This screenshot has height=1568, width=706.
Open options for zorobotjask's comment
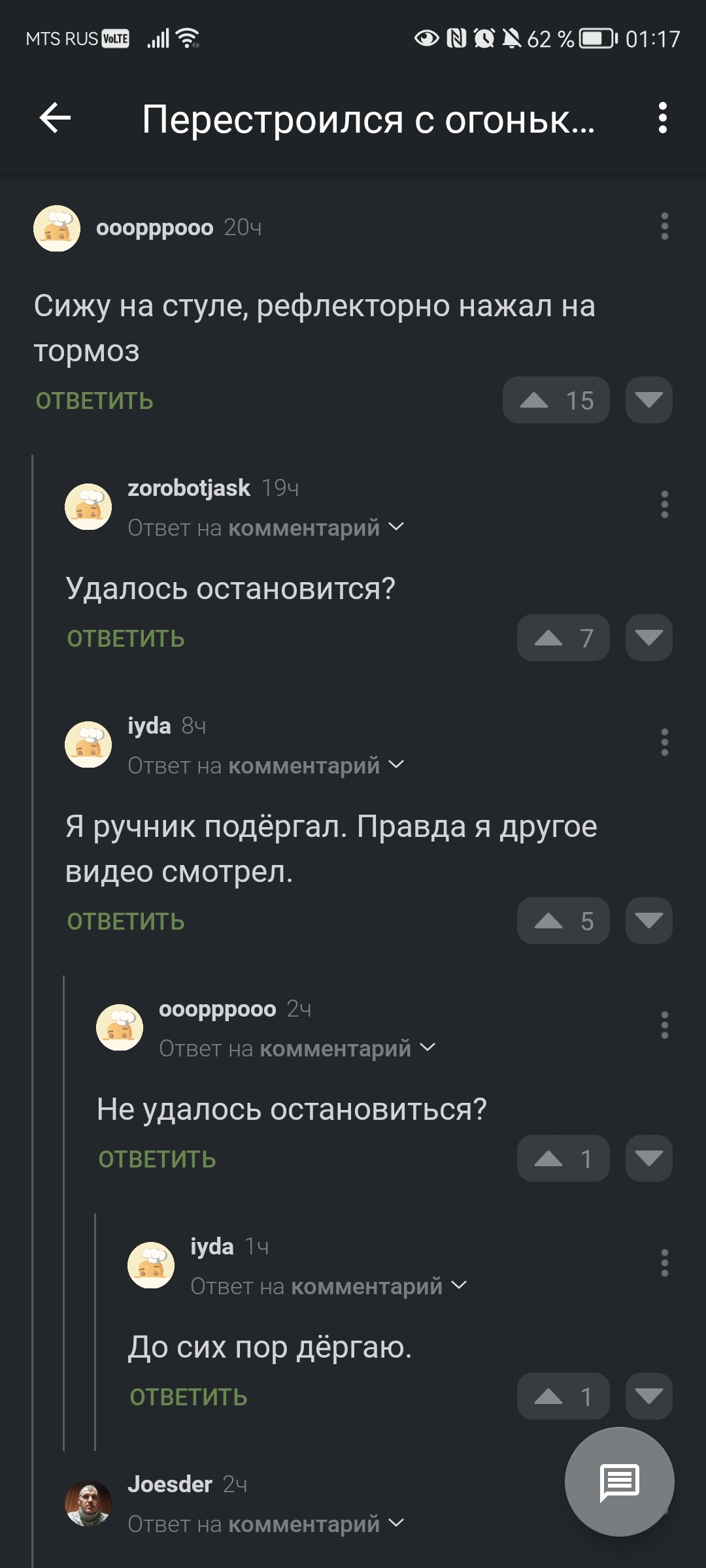[x=664, y=504]
